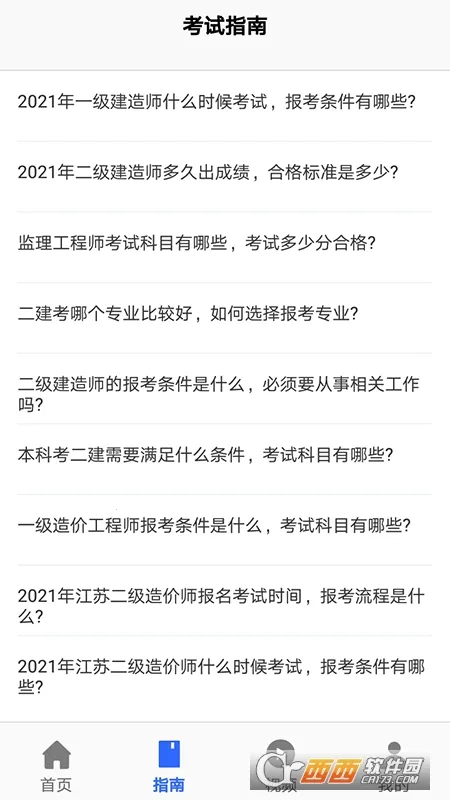This screenshot has width=450, height=800.
Task: Open 2021年二级建造师多久出成绩 article
Action: tap(224, 177)
